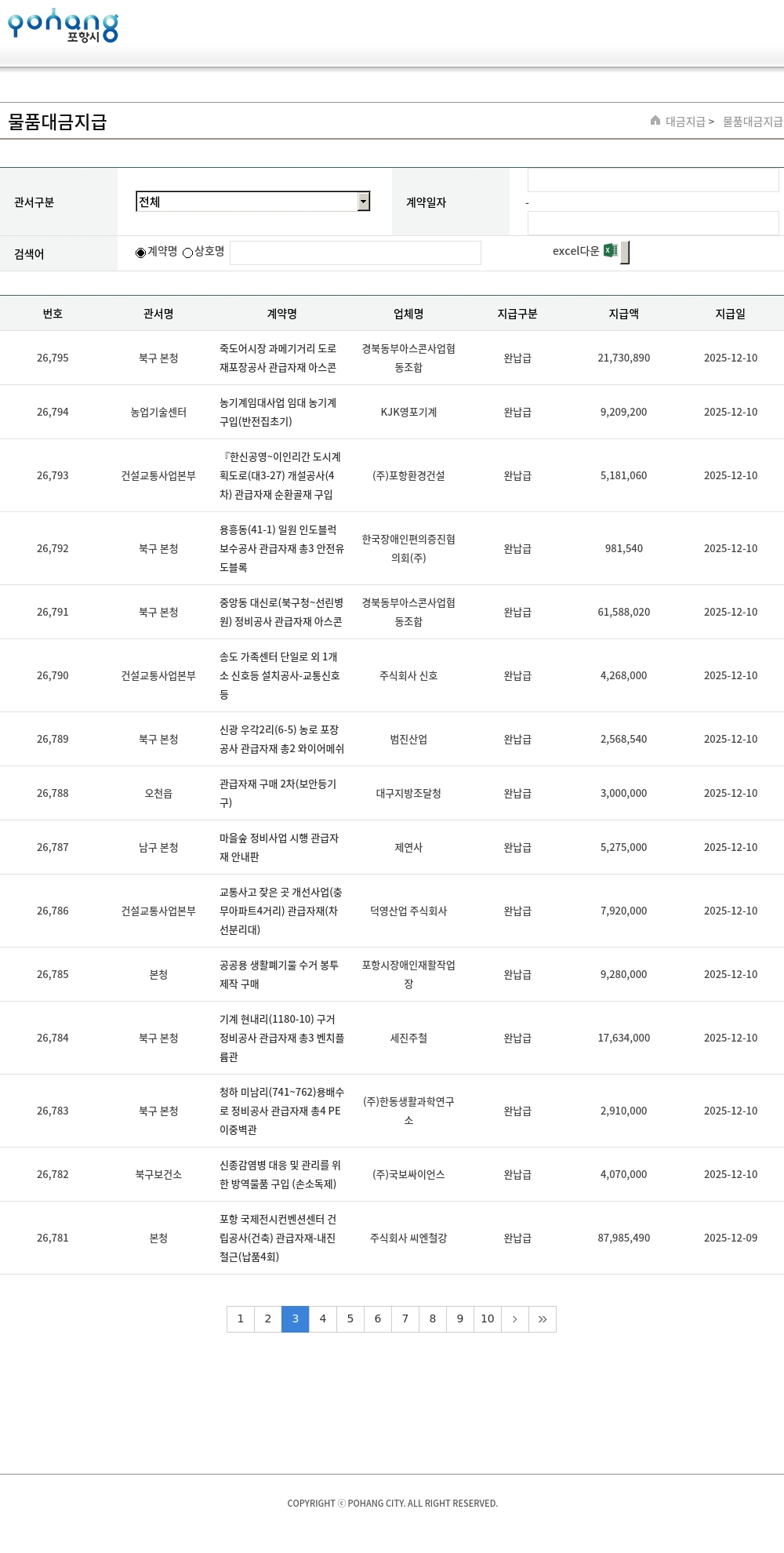This screenshot has height=1553, width=784.
Task: Open the 대금지급 breadcrumb link
Action: click(x=684, y=122)
